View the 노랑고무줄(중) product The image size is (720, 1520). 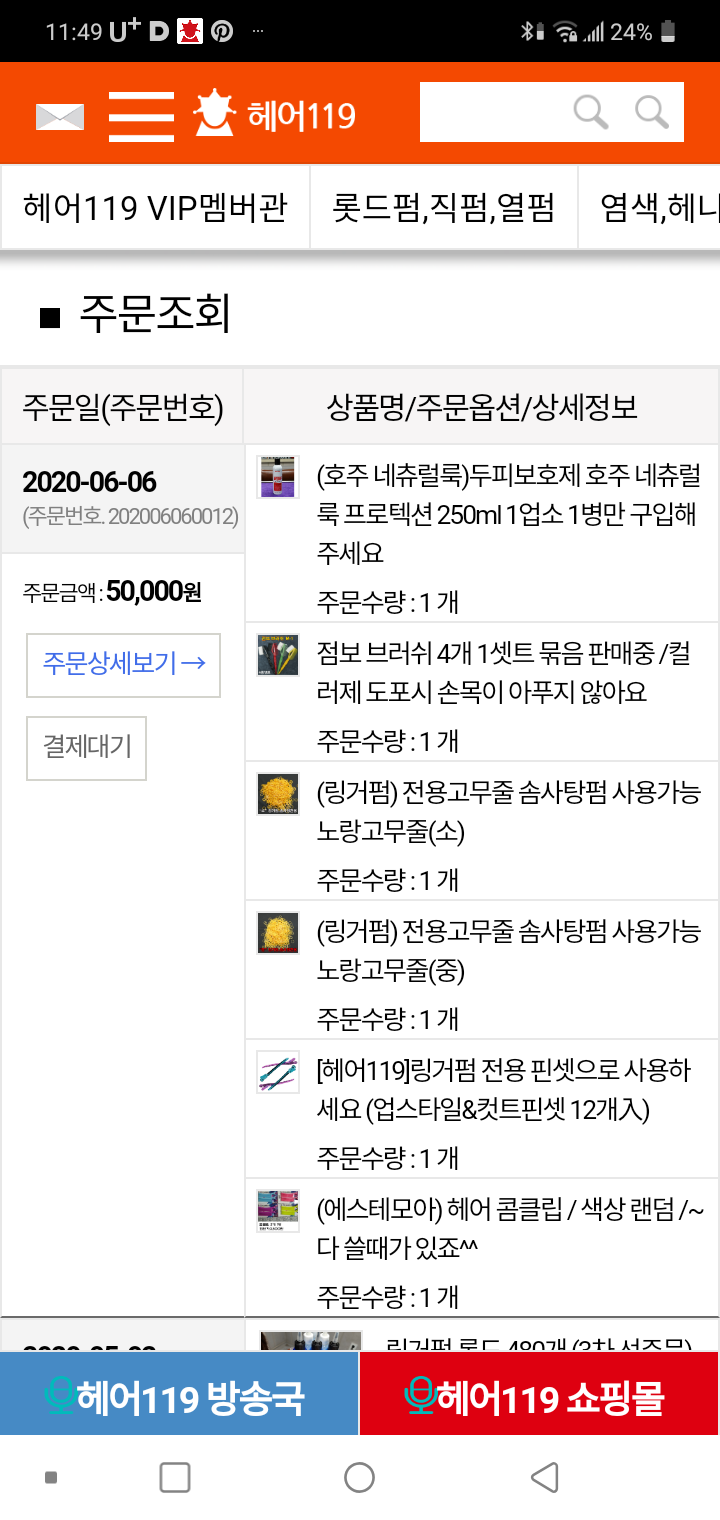tap(508, 951)
